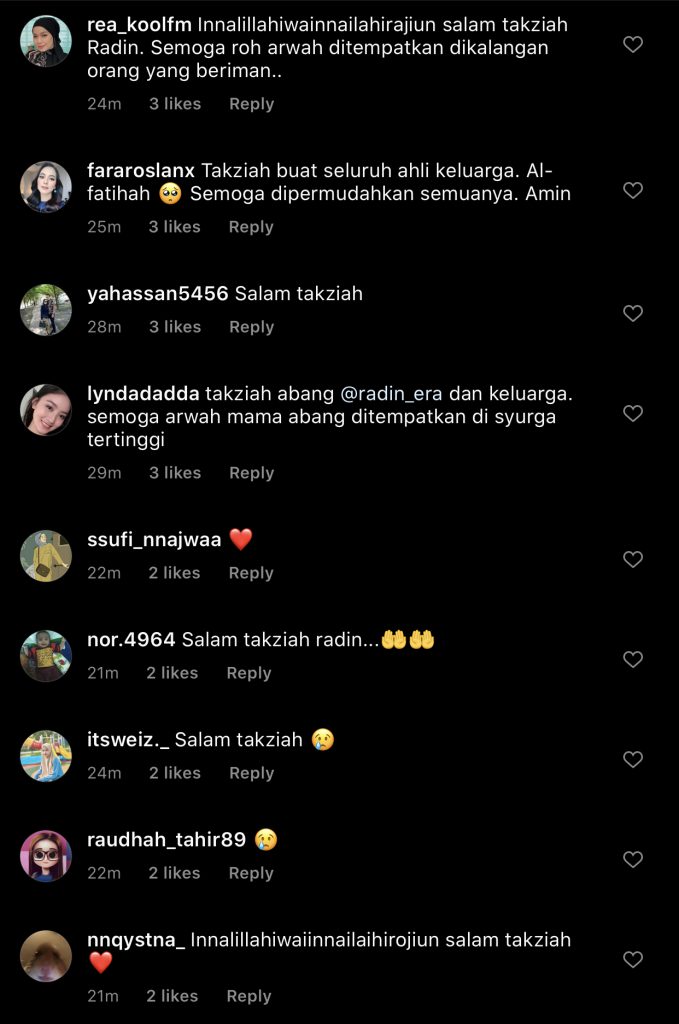Reply to nor.4964's comment
The width and height of the screenshot is (679, 1024).
tap(248, 673)
